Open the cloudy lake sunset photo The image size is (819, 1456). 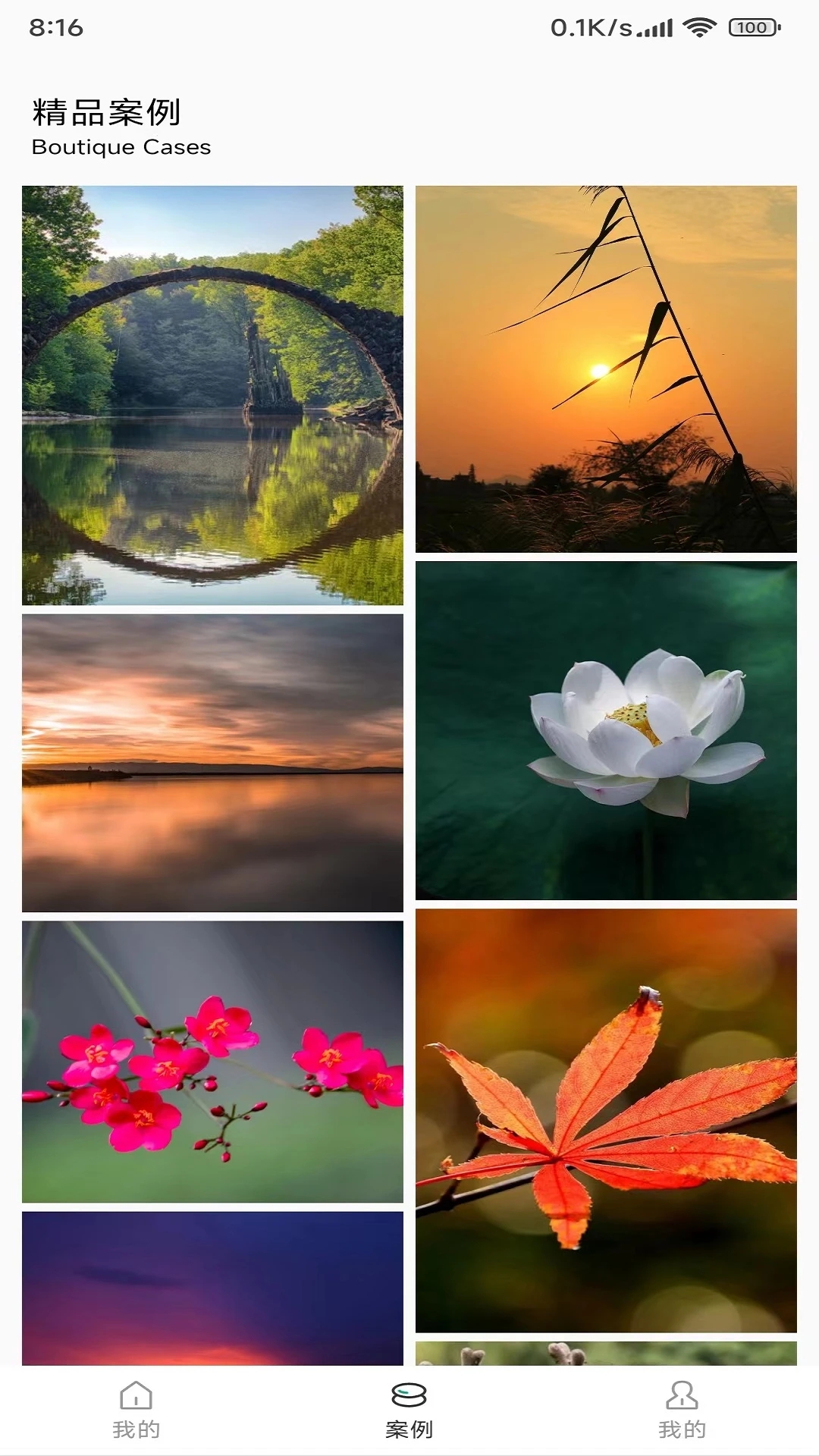click(x=212, y=763)
